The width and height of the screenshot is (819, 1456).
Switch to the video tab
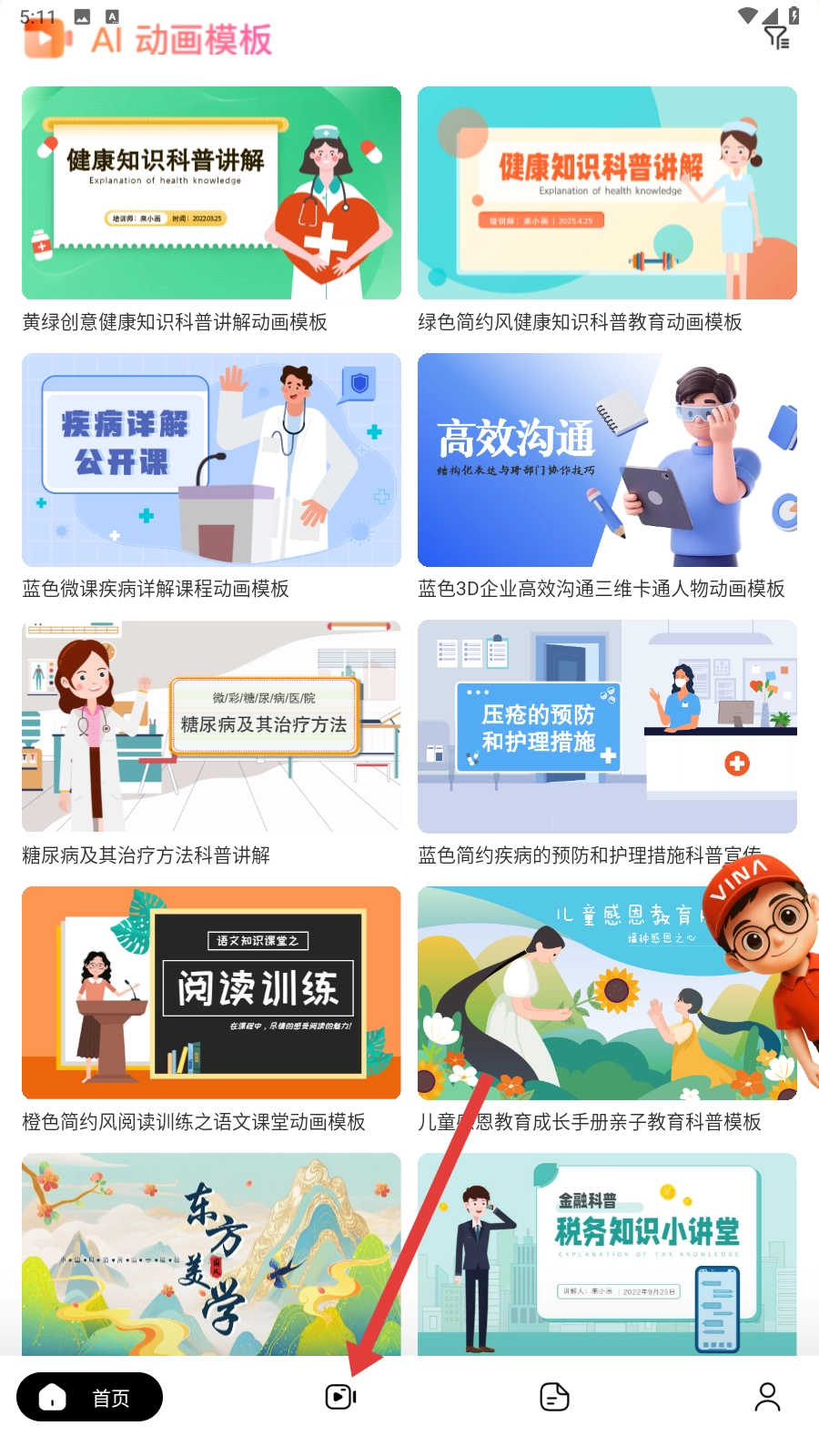click(340, 1397)
